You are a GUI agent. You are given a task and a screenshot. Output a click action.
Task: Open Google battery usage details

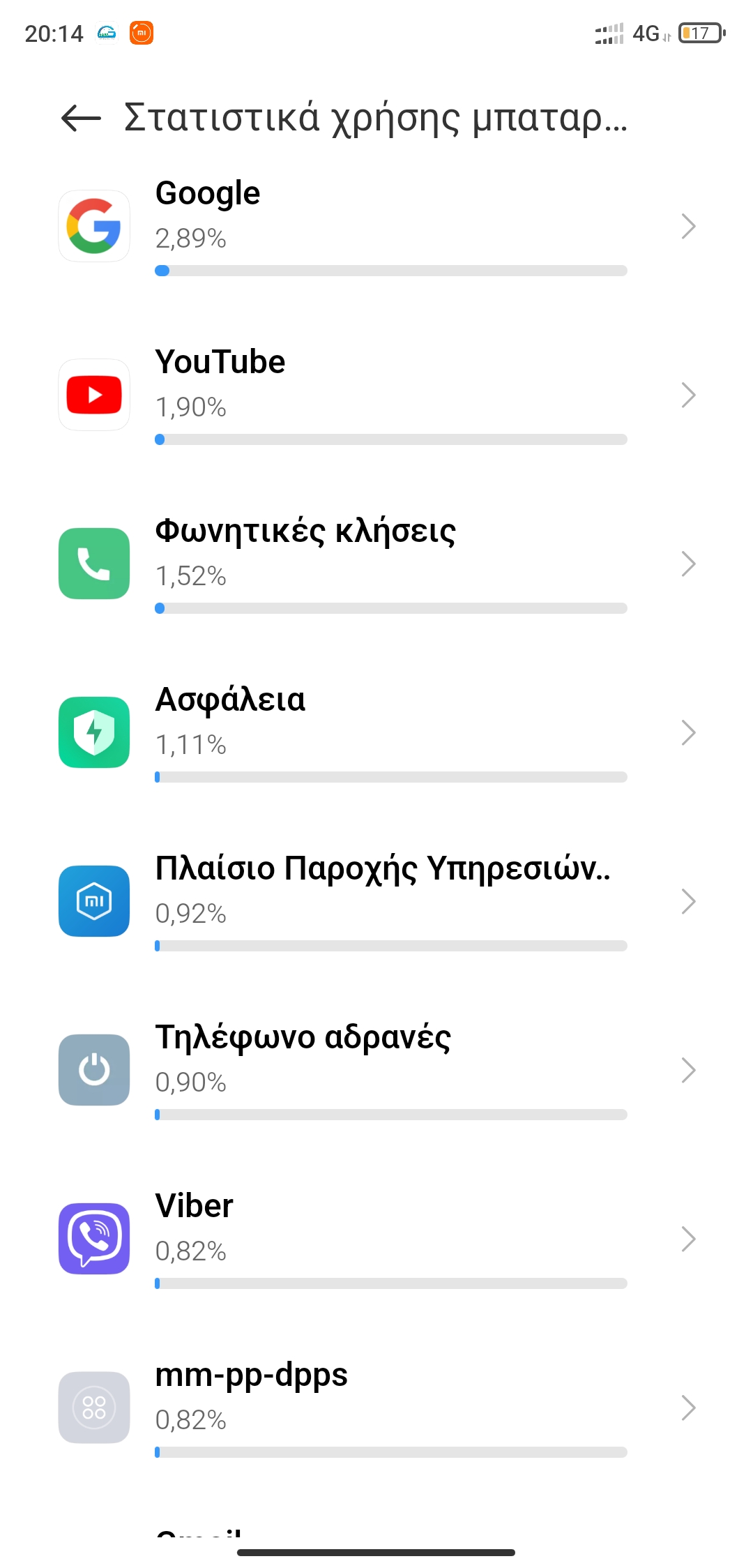click(x=376, y=226)
